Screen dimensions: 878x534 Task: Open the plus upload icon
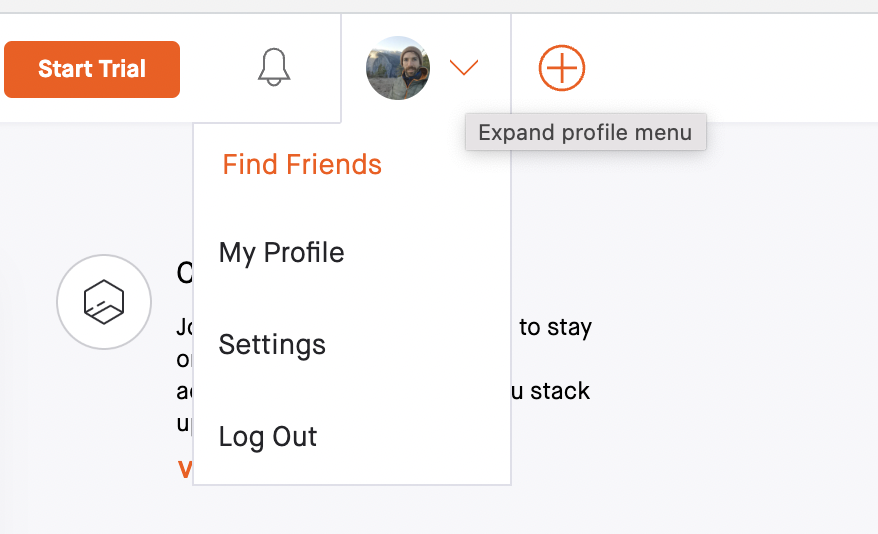coord(562,68)
